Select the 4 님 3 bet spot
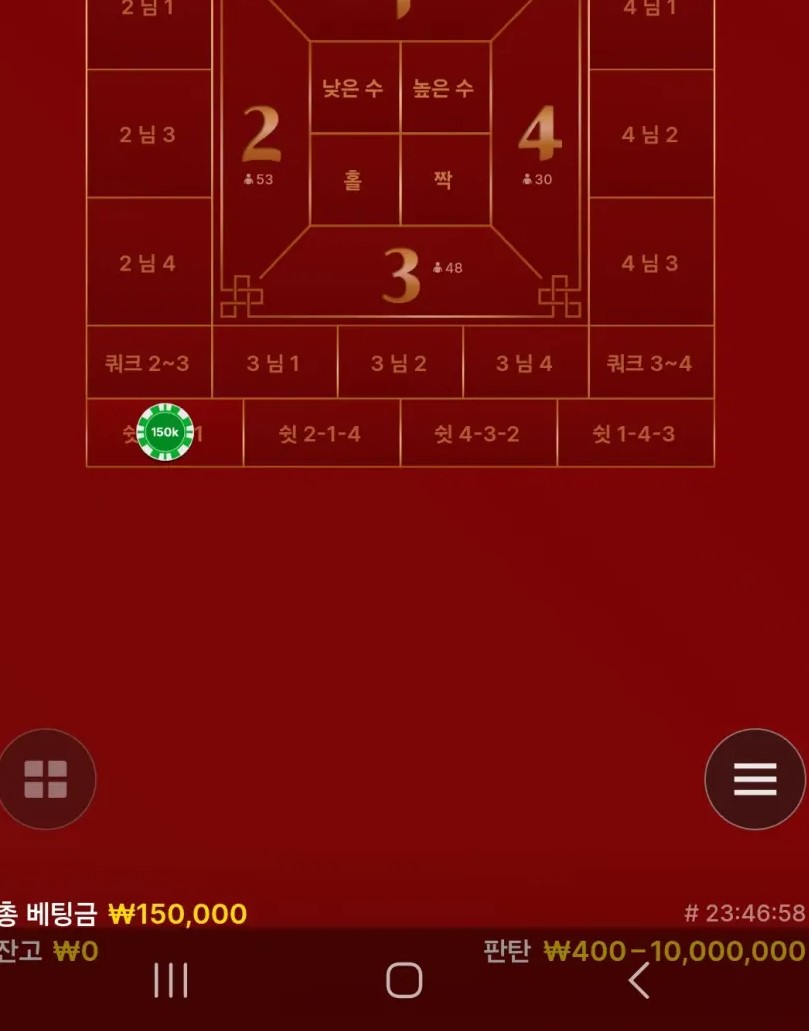This screenshot has height=1031, width=809. coord(651,263)
